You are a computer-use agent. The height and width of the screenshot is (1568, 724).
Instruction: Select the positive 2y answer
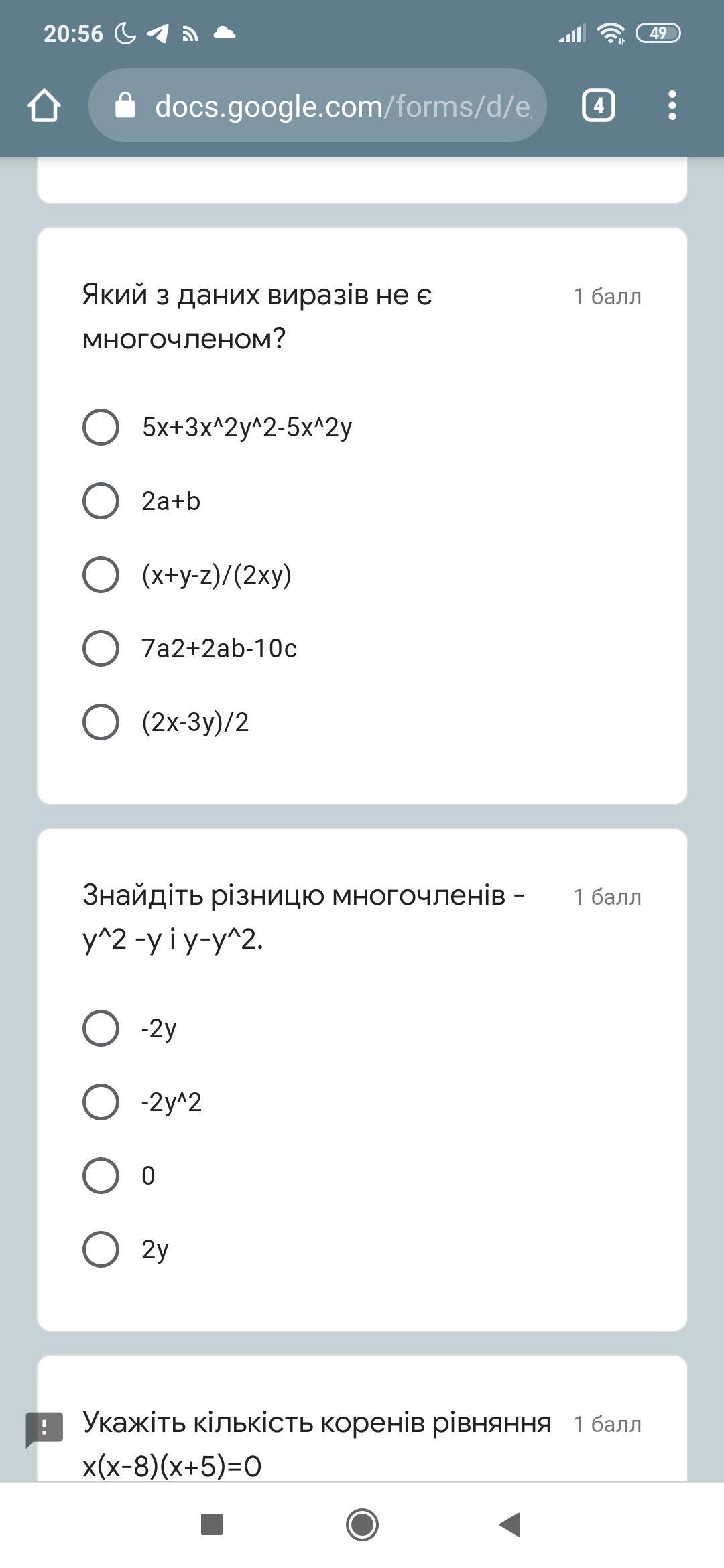pos(101,1249)
